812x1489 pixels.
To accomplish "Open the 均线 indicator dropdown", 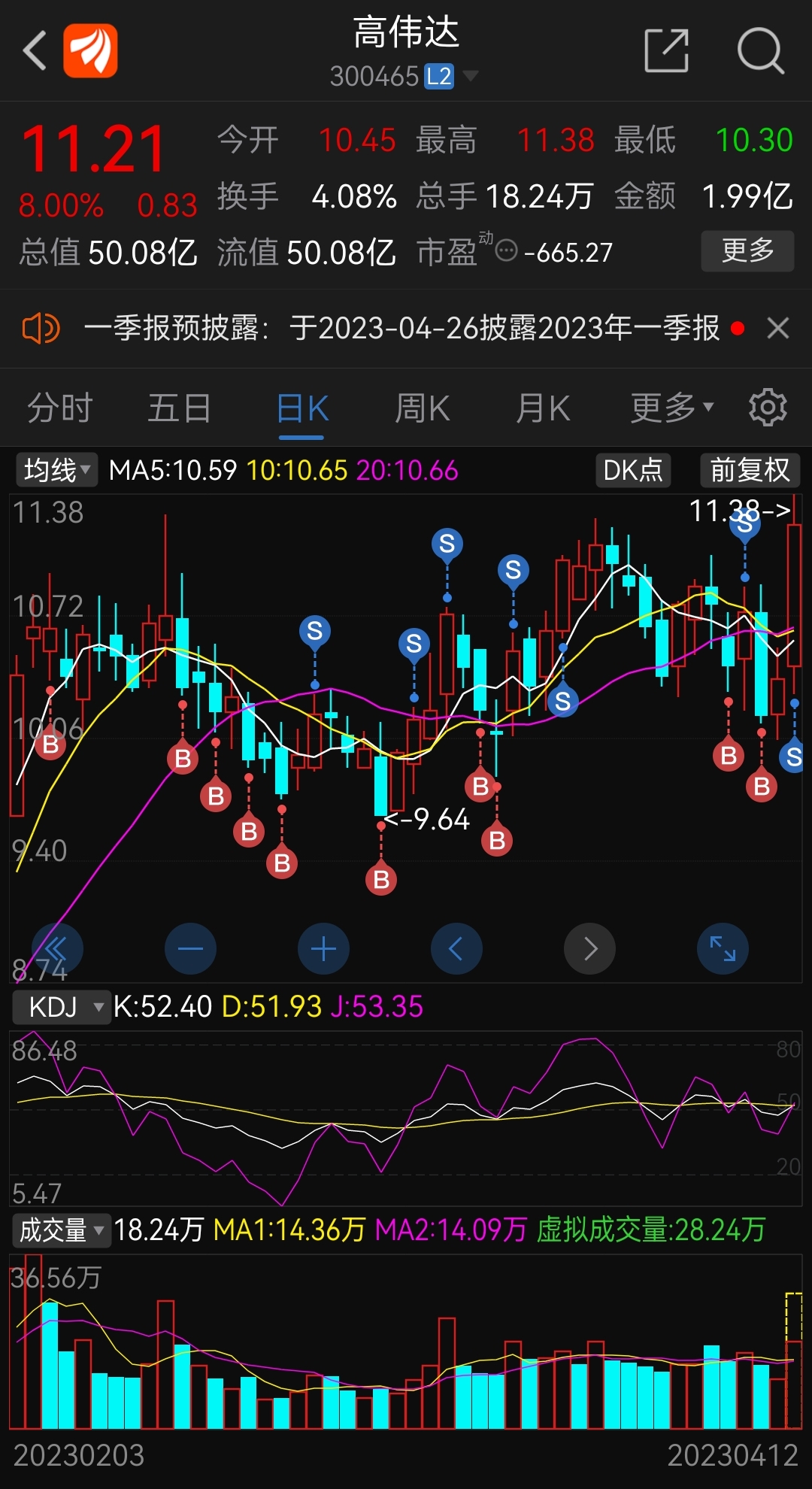I will (57, 471).
